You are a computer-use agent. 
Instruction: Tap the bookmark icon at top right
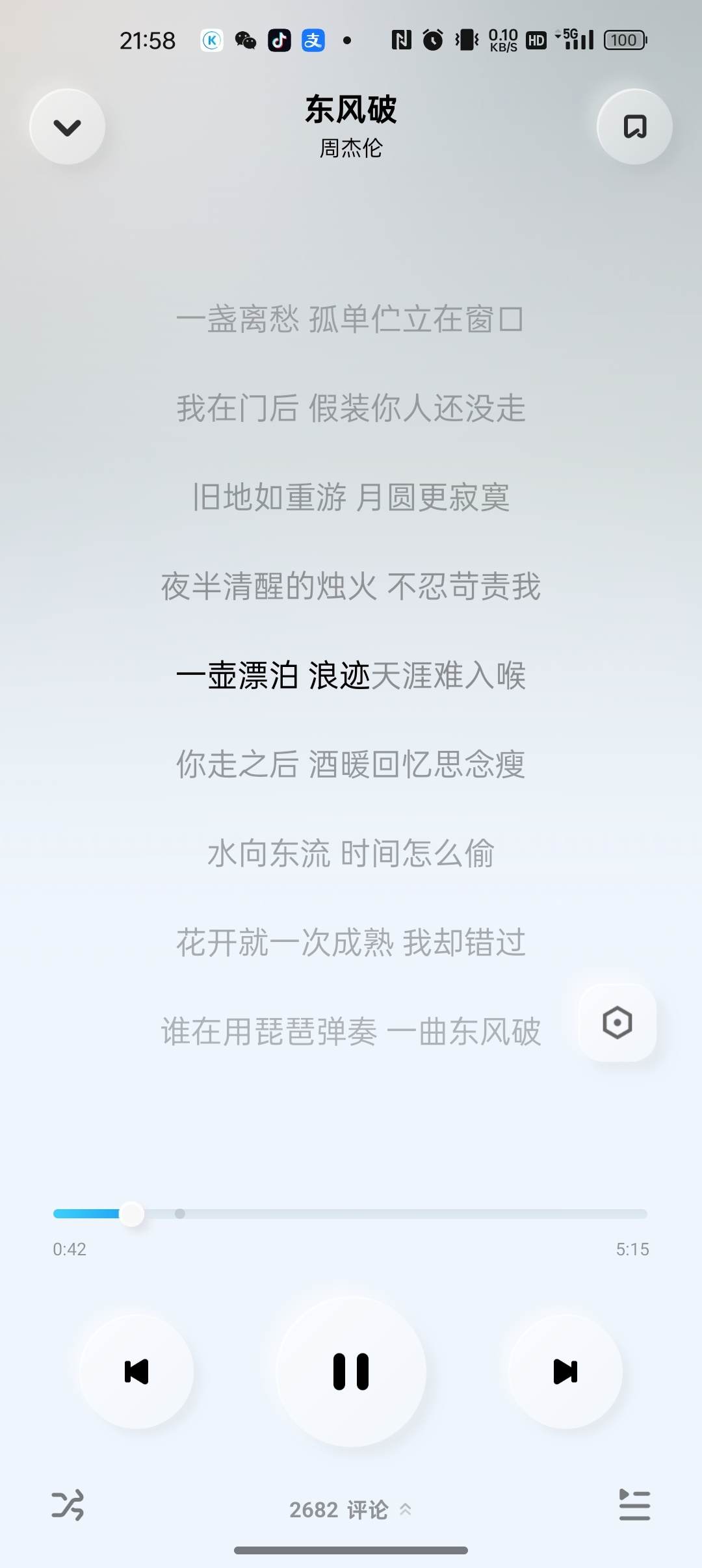tap(634, 127)
